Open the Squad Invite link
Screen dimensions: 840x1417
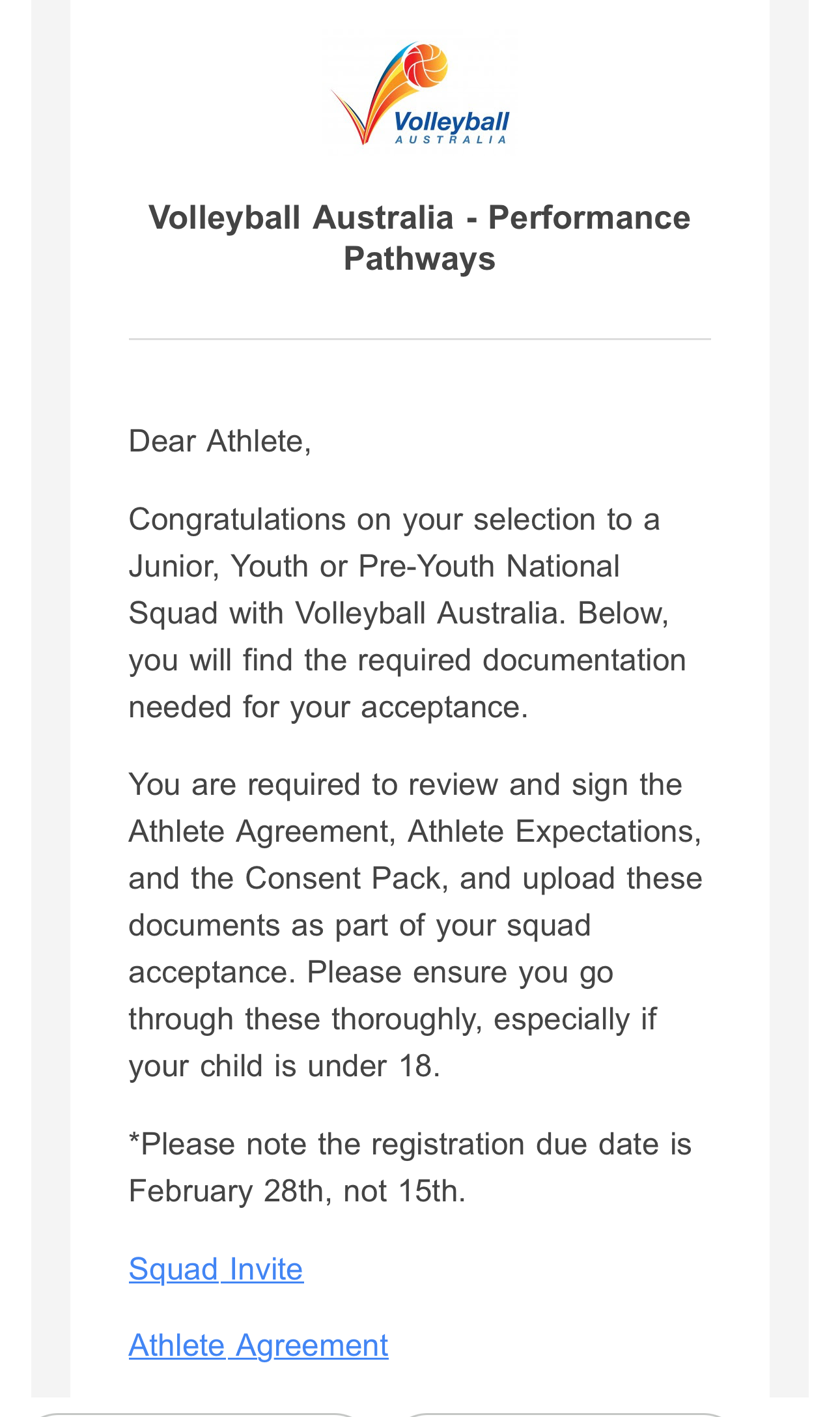click(216, 1269)
